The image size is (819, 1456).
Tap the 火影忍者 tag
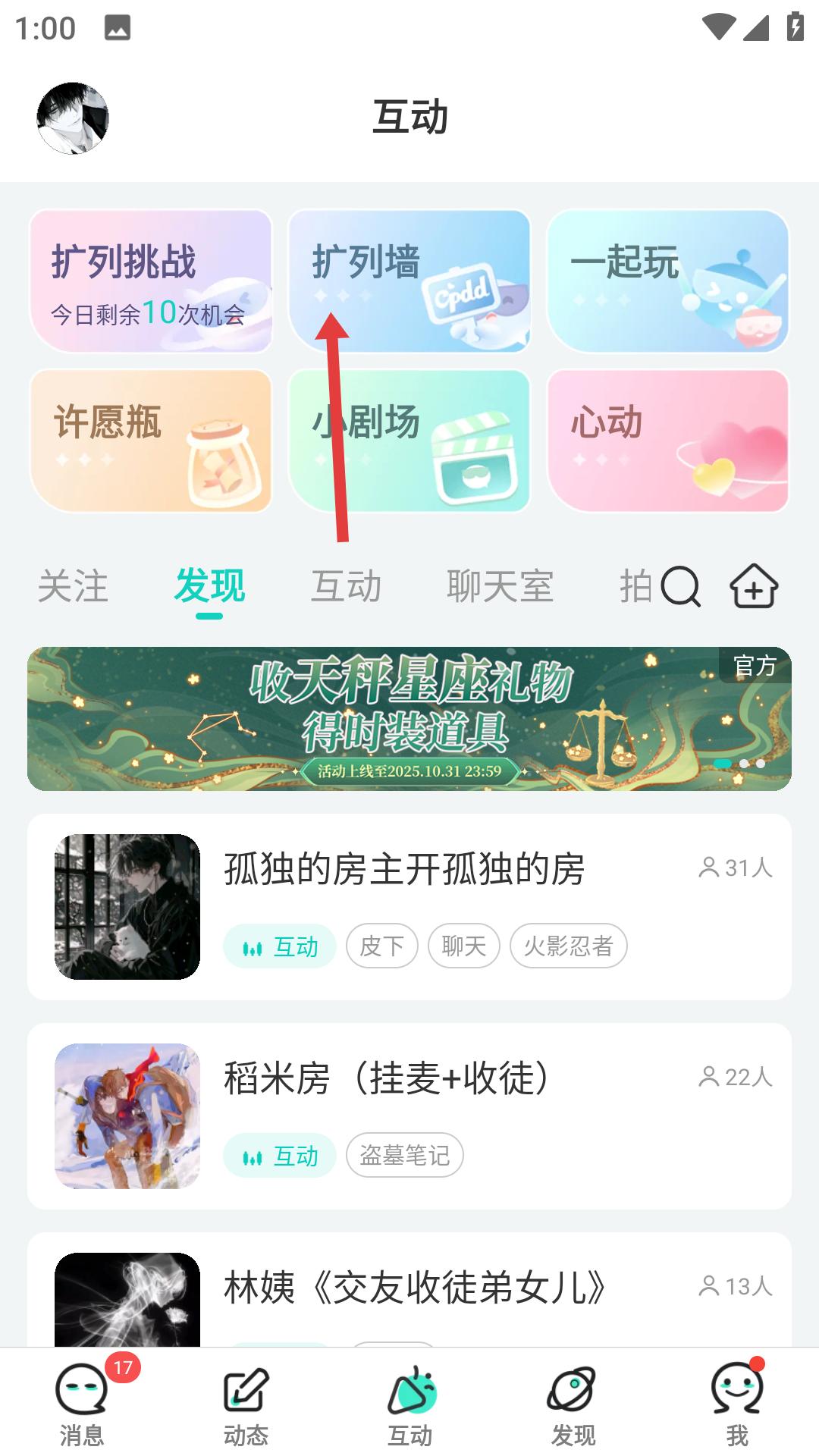[569, 946]
